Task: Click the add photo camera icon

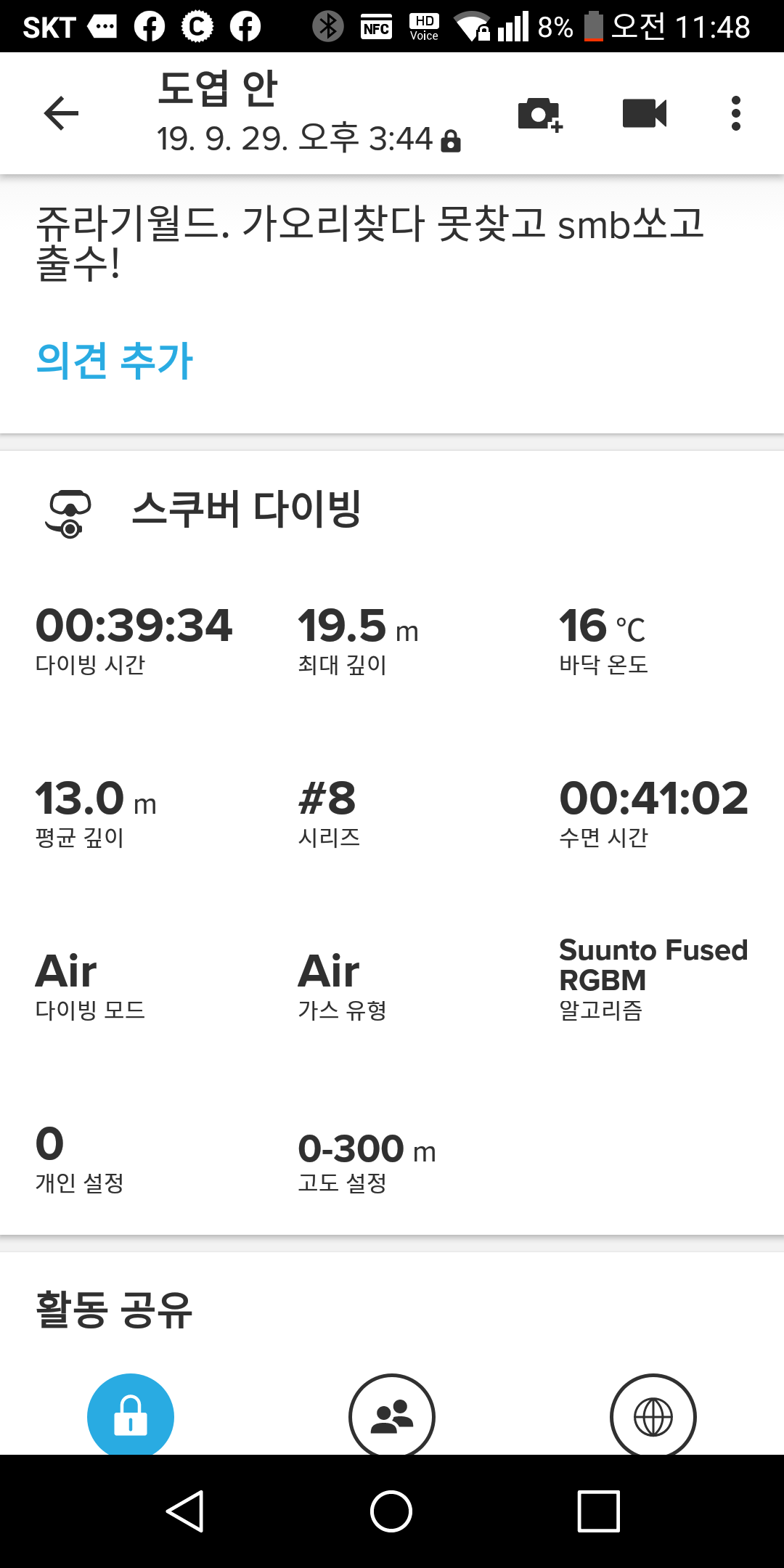Action: [x=539, y=114]
